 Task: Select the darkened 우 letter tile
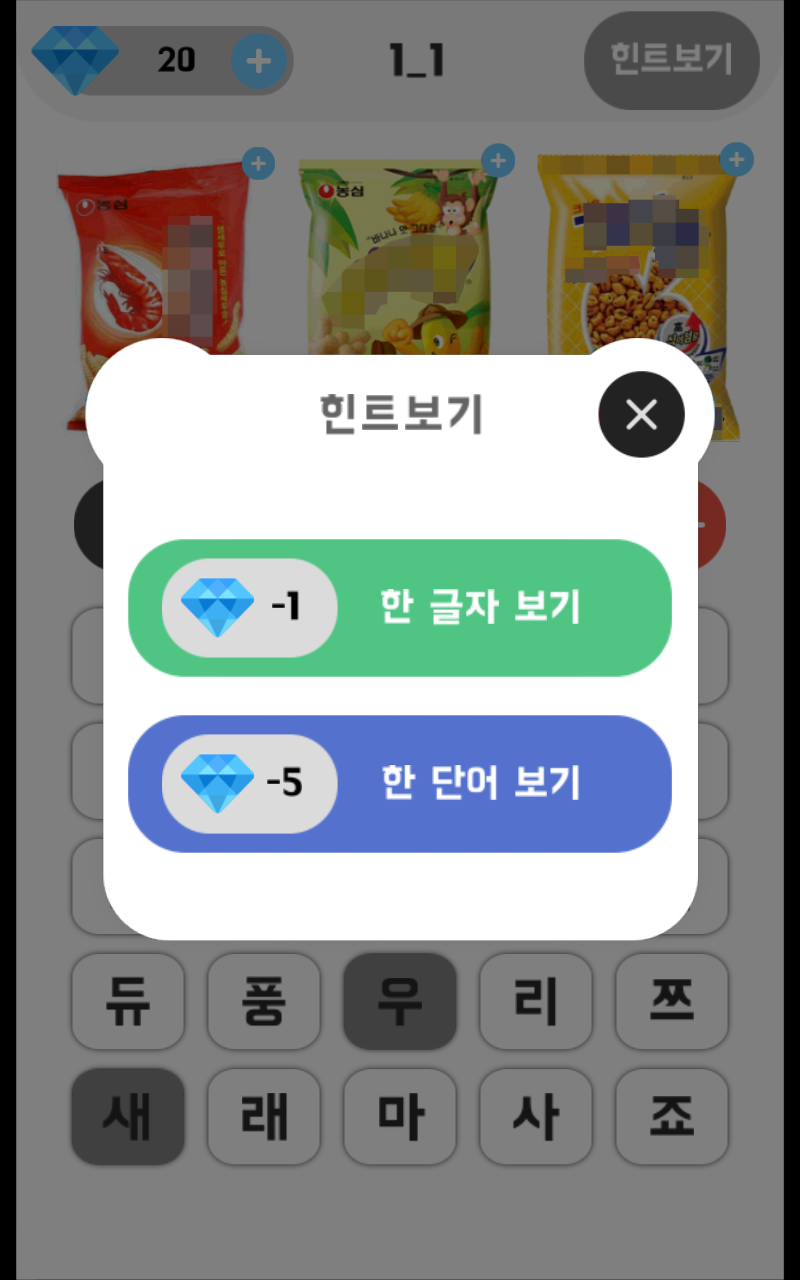(400, 1002)
